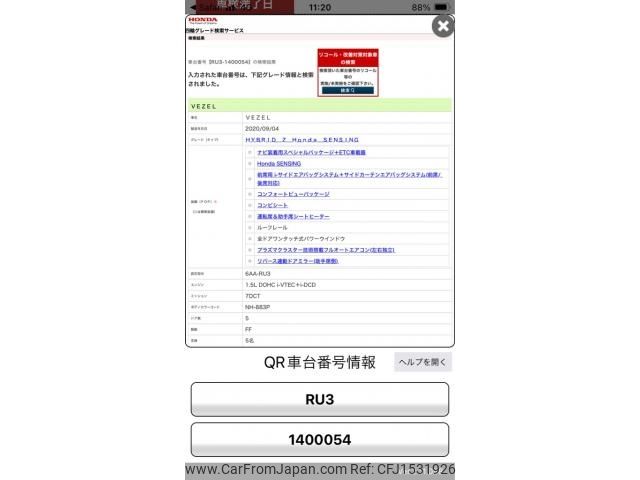Close the Honda grade search popup
The image size is (640, 480).
[x=443, y=26]
